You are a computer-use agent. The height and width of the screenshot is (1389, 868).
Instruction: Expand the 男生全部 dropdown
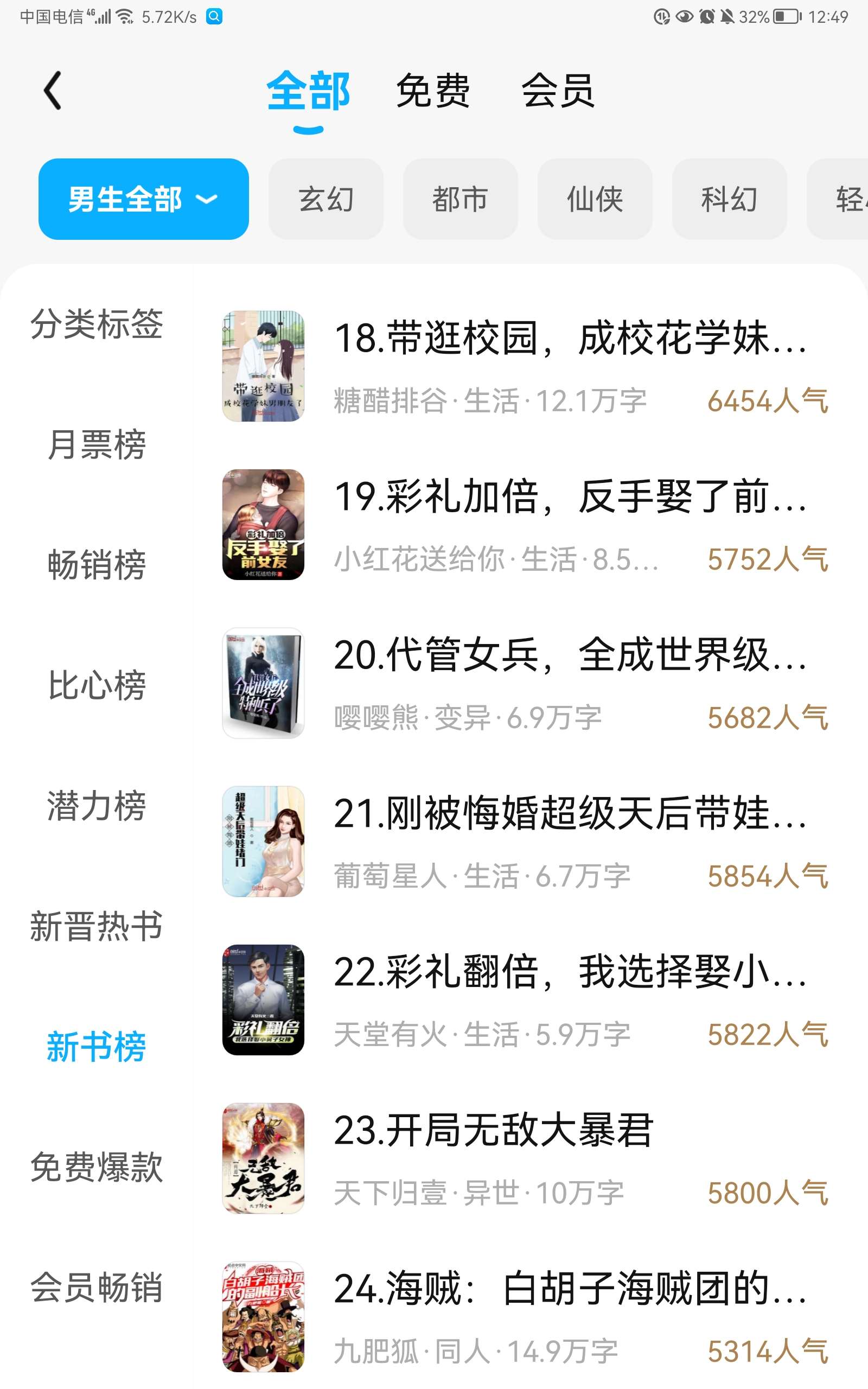143,199
